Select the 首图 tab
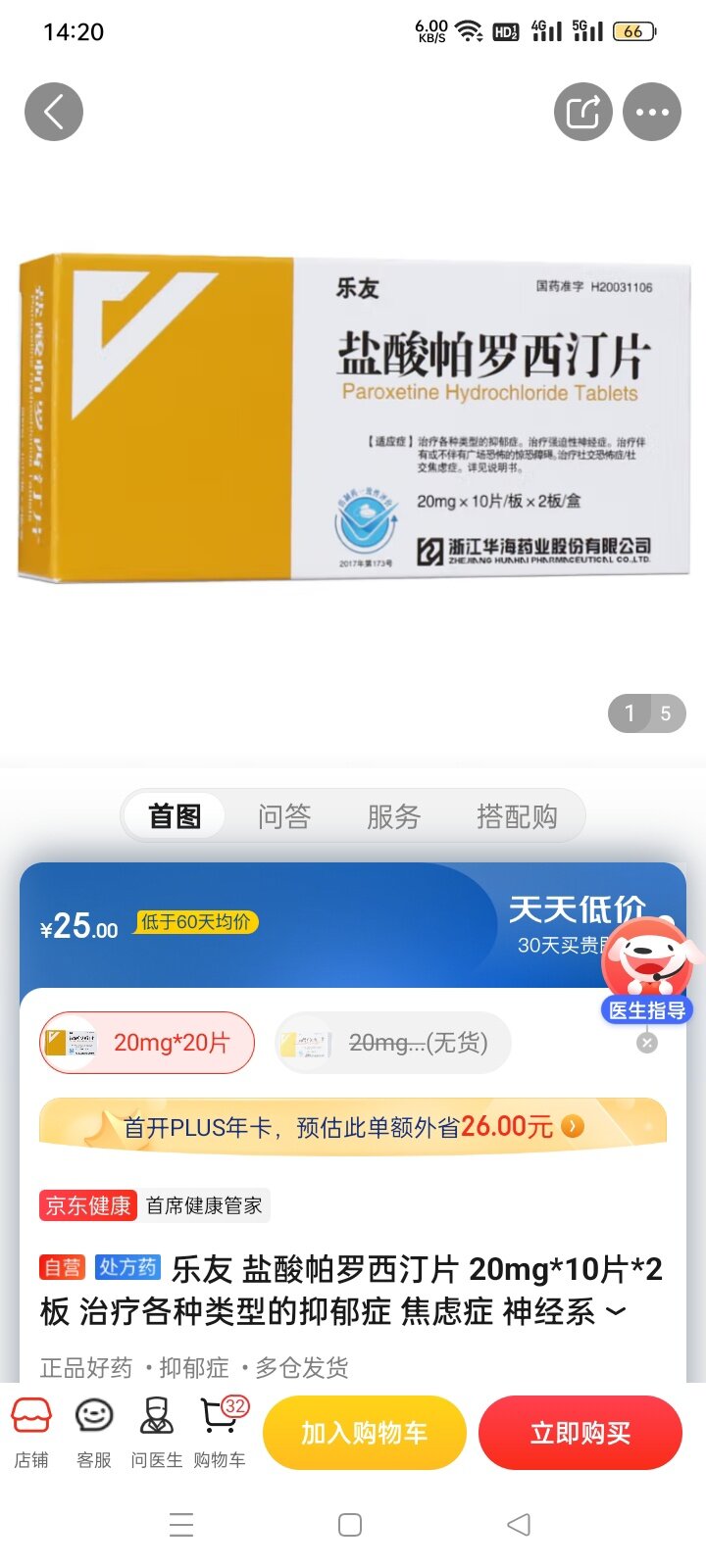706x1568 pixels. point(175,815)
